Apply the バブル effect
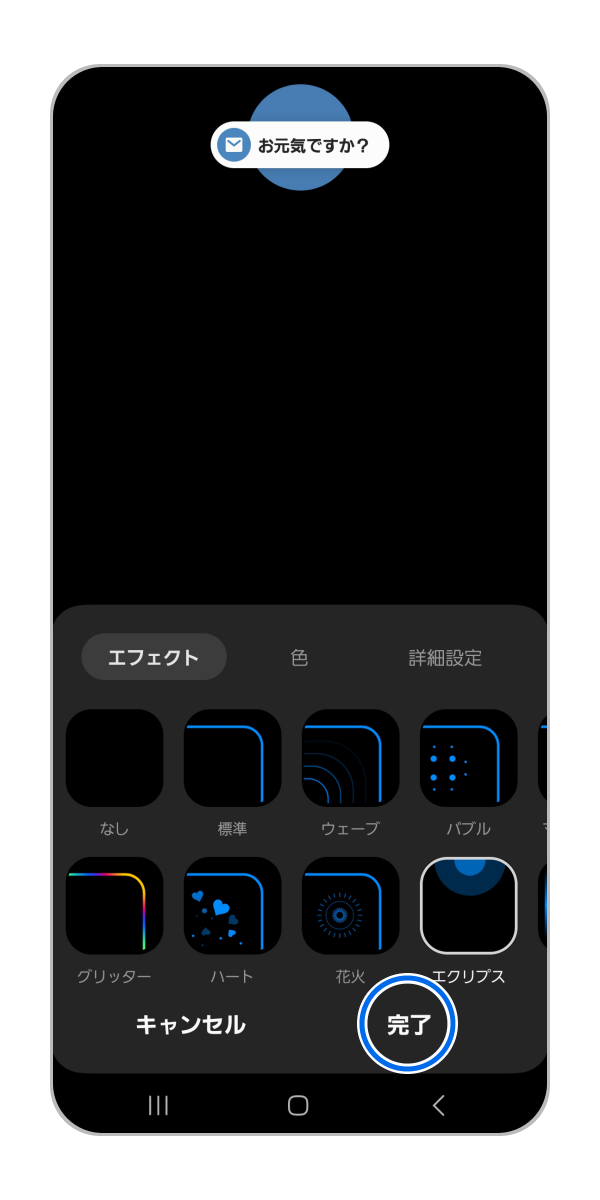The image size is (600, 1200). [x=468, y=758]
